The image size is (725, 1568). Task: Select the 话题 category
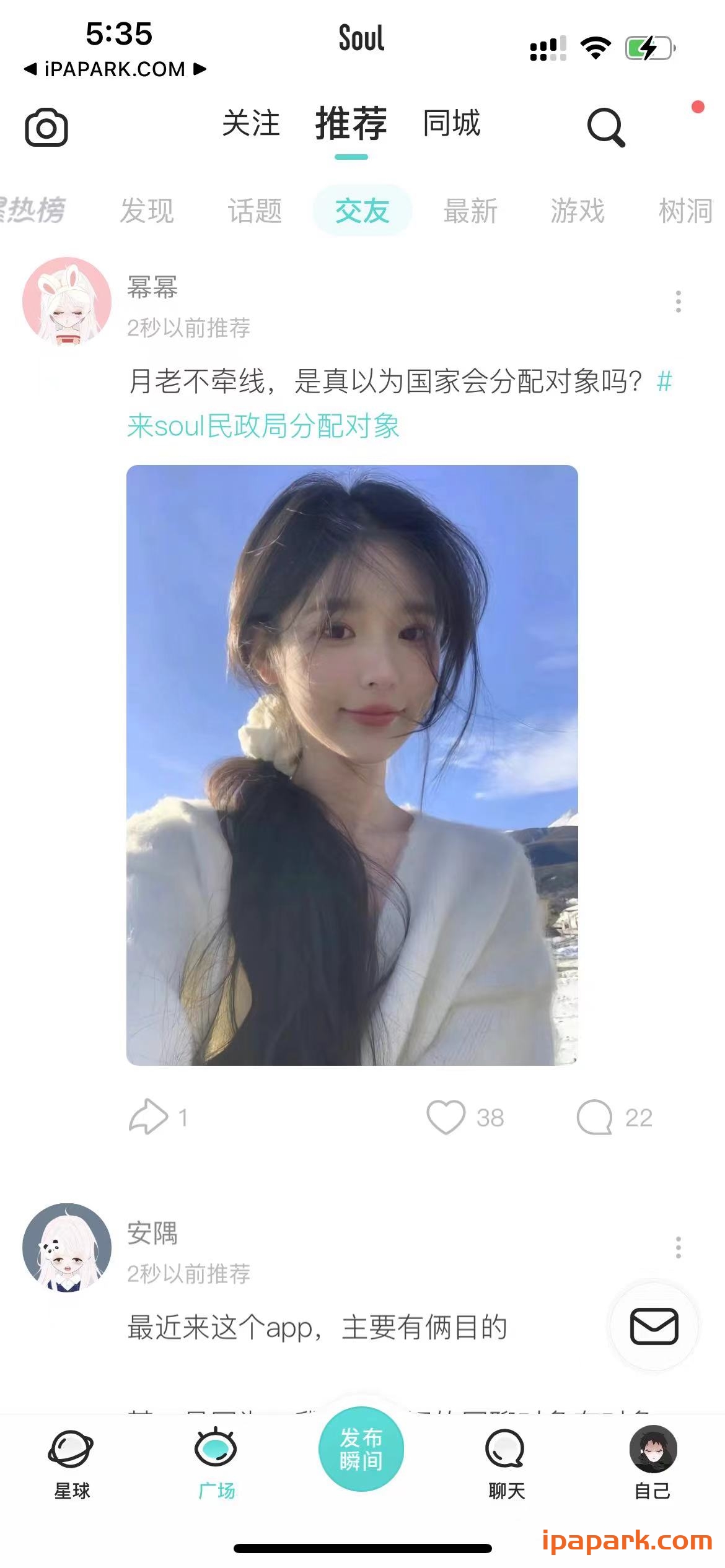coord(255,211)
